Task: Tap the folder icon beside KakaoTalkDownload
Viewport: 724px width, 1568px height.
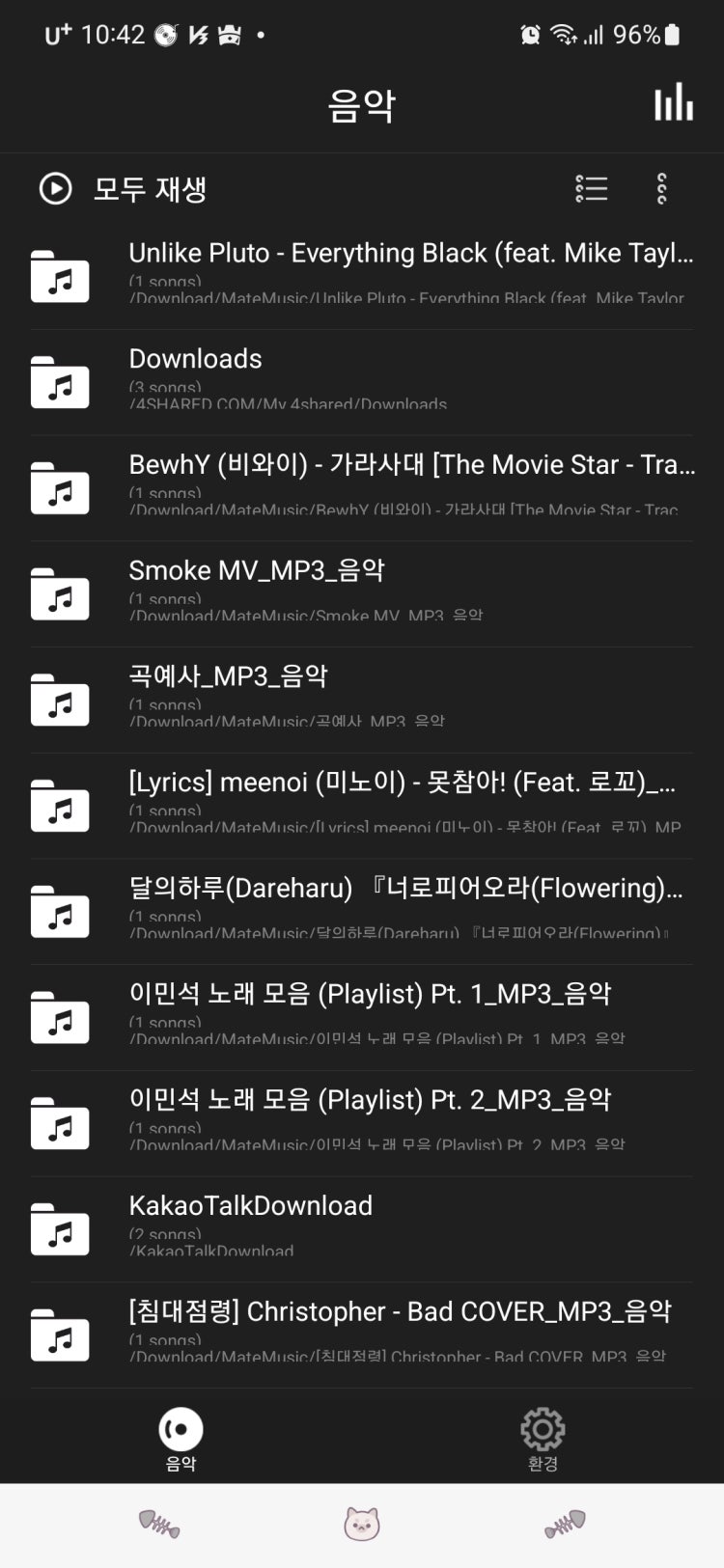Action: tap(60, 1228)
